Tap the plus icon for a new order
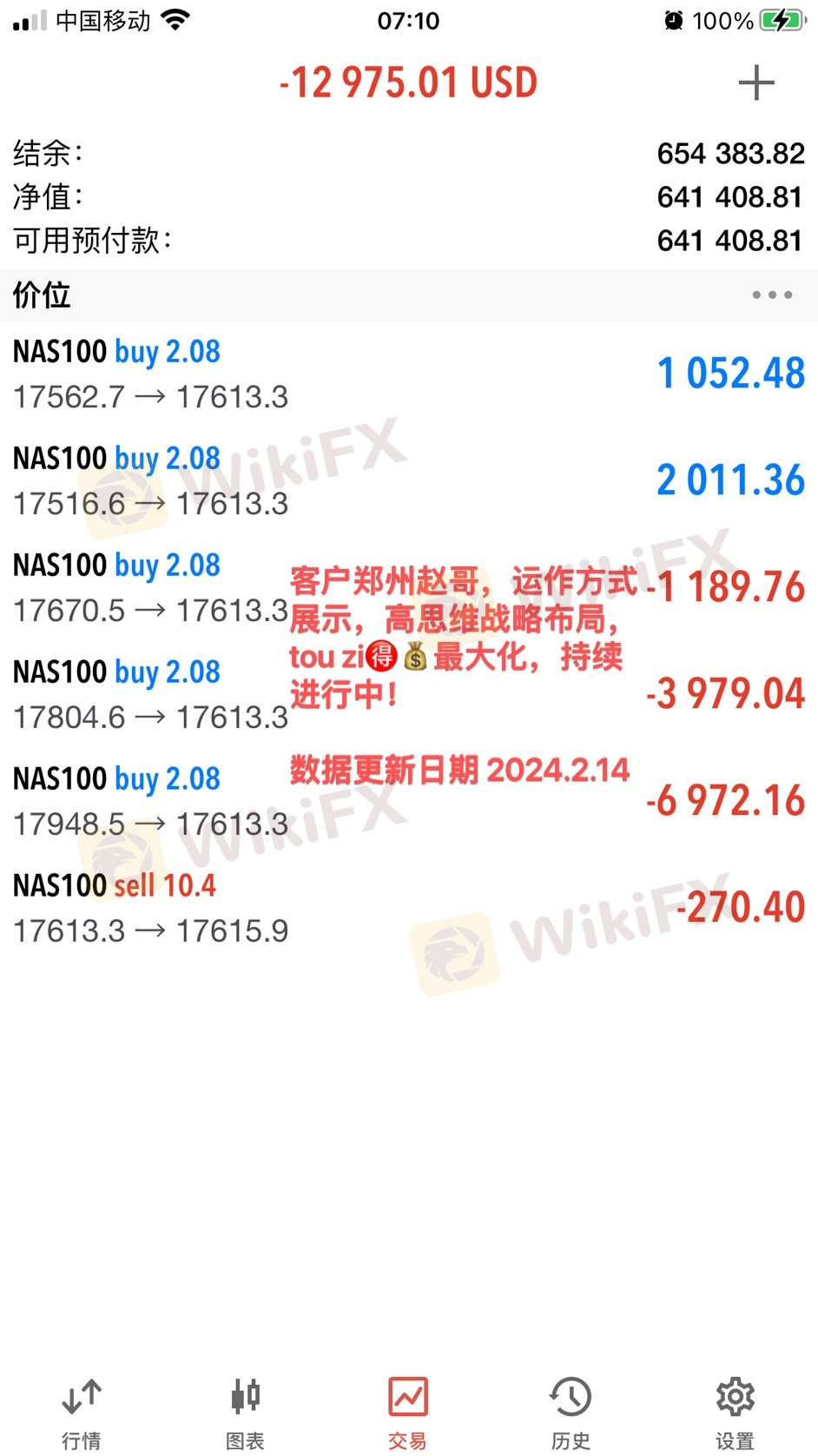The height and width of the screenshot is (1456, 818). (x=755, y=83)
